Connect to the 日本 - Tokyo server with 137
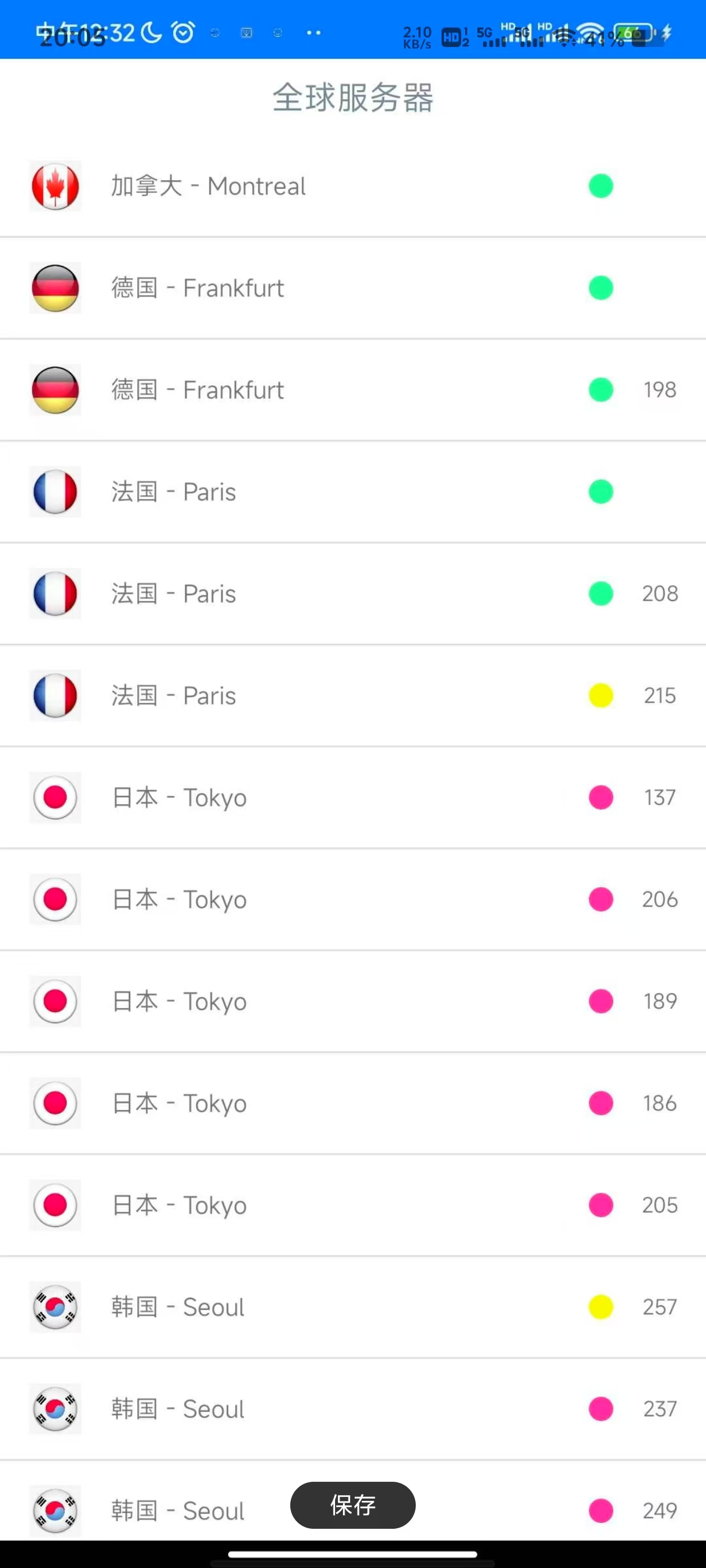The image size is (706, 1568). click(352, 797)
